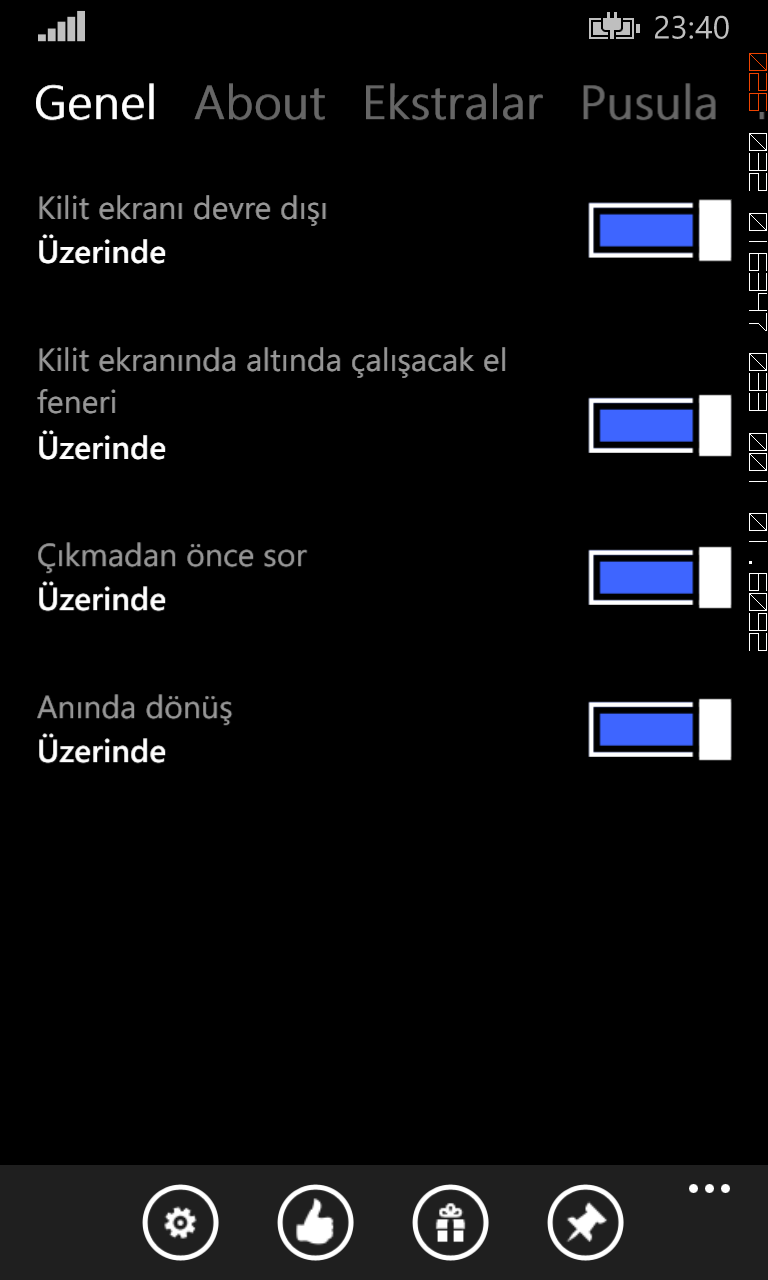768x1280 pixels.
Task: Toggle the Kilit ekranı devre dışı switch
Action: pos(659,230)
